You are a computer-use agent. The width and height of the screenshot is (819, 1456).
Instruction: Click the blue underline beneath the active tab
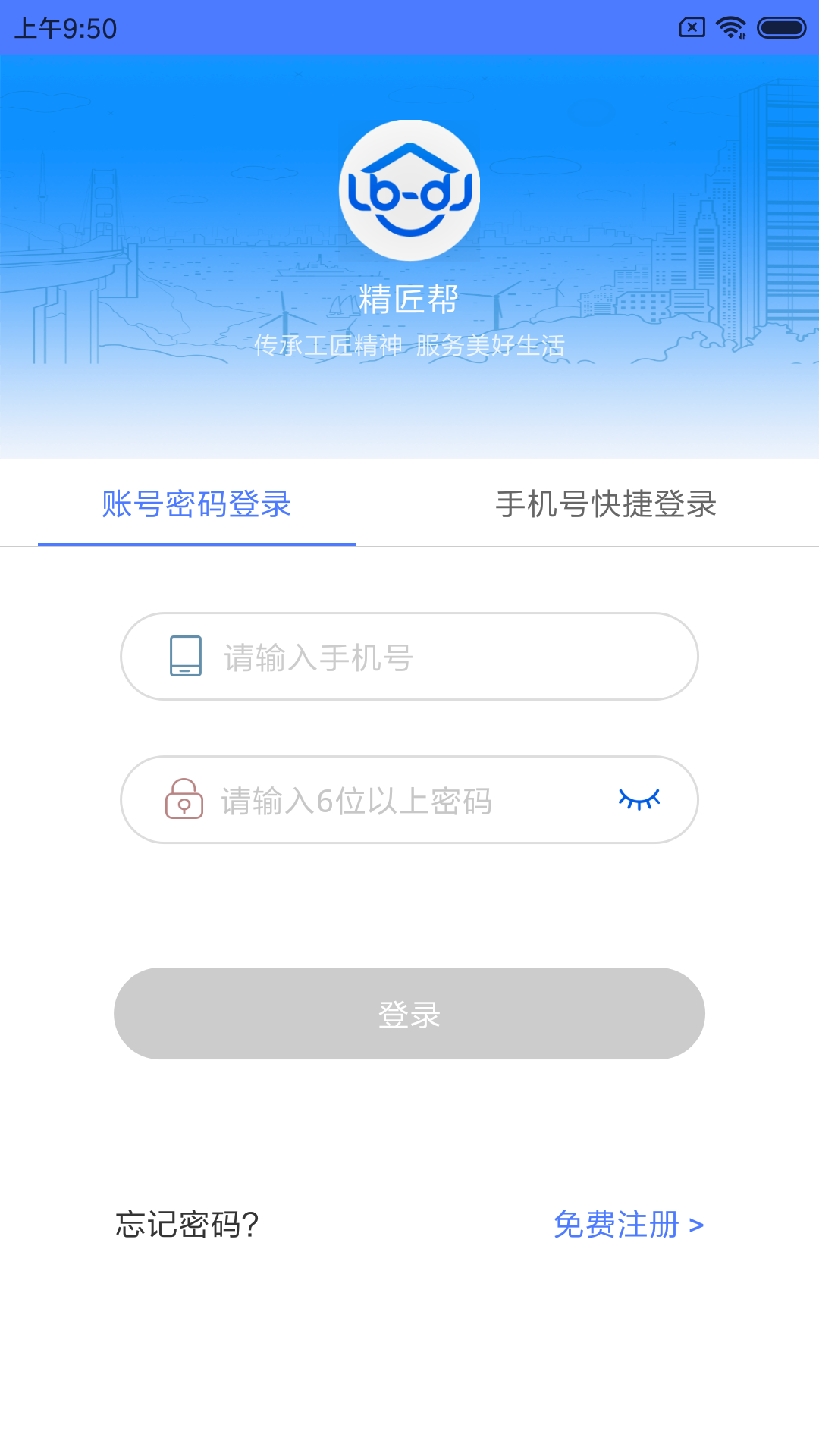(196, 544)
